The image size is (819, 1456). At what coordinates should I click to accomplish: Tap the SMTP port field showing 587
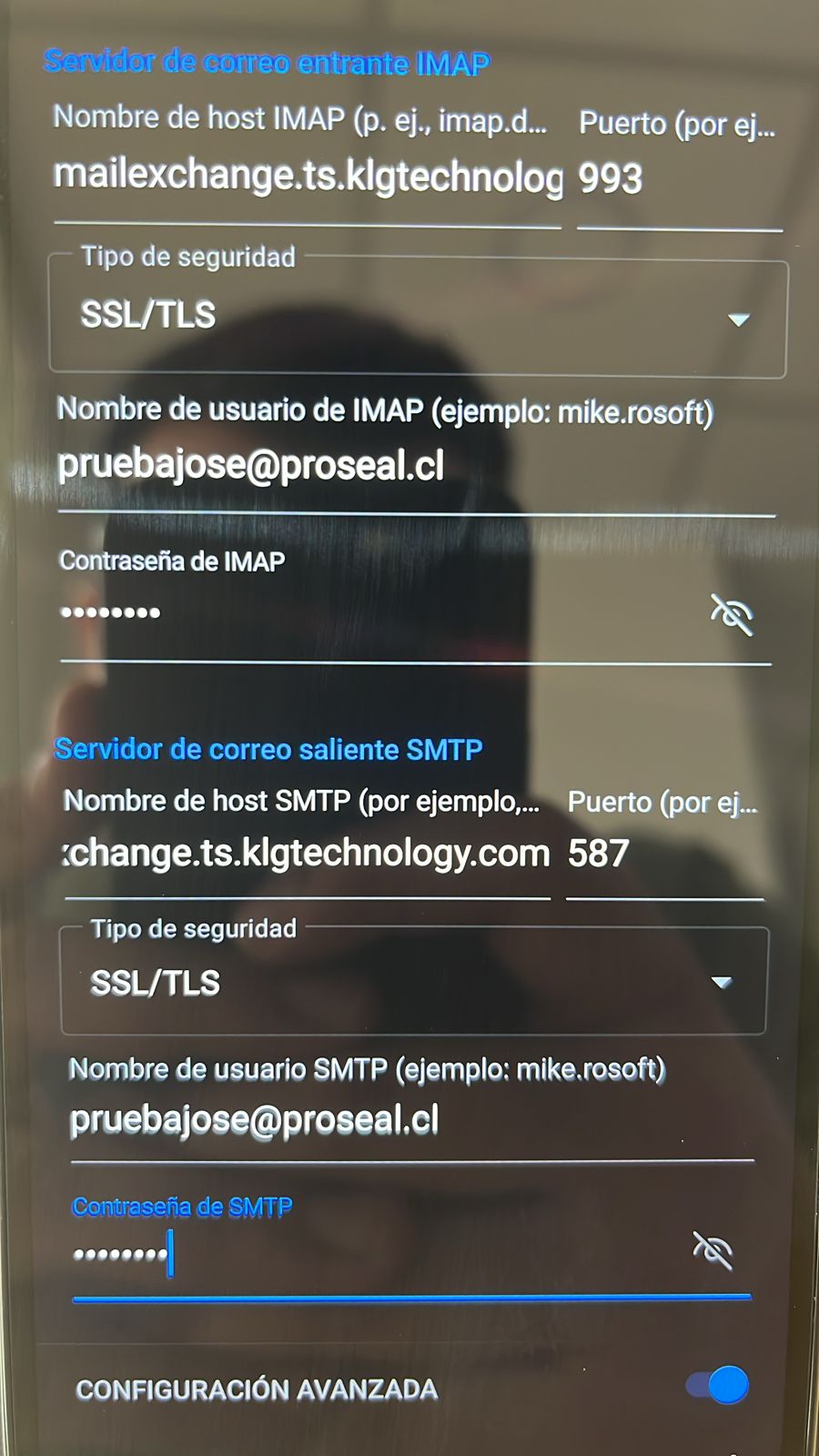point(662,854)
